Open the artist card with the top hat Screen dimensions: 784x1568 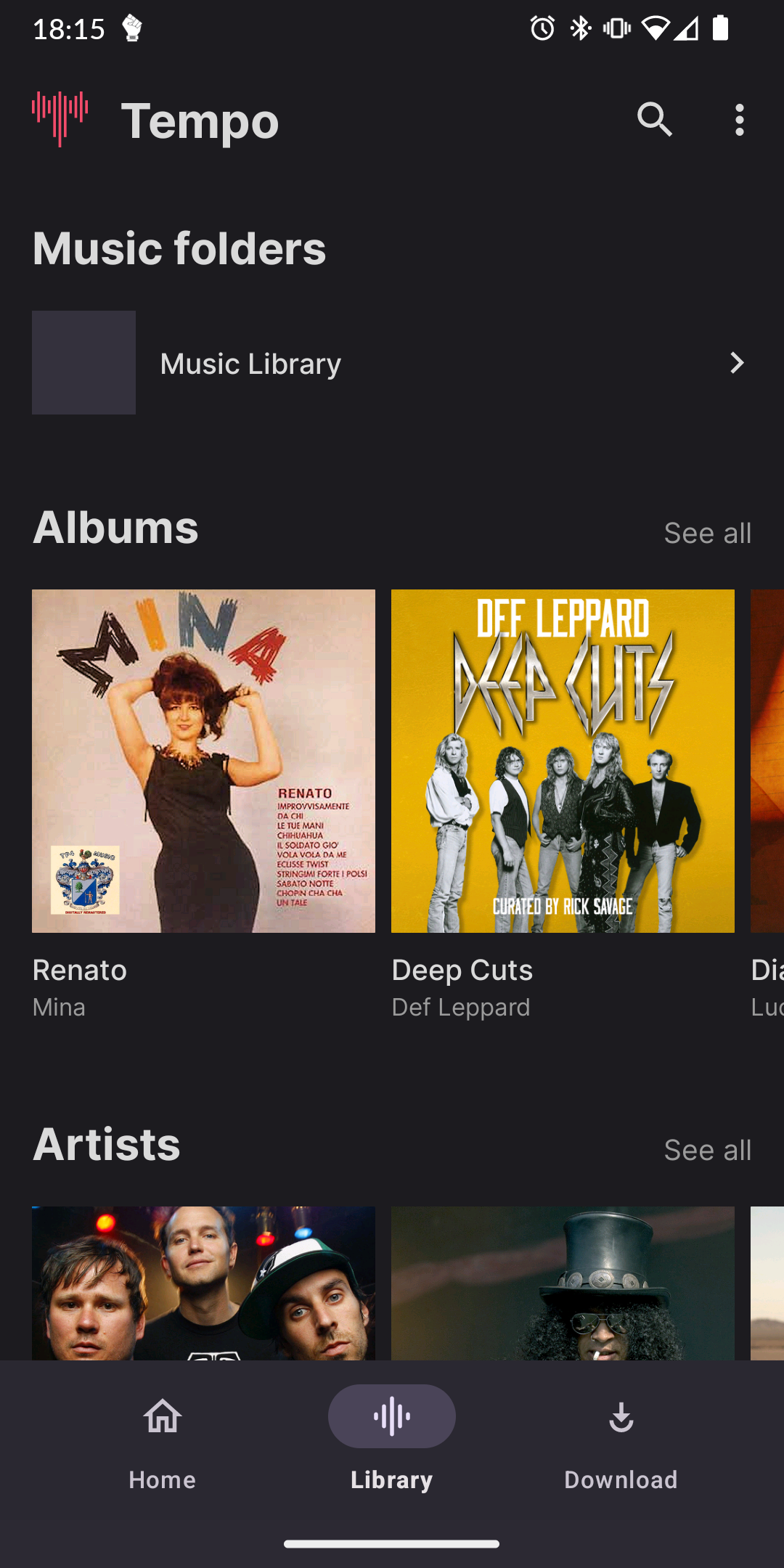point(563,1283)
